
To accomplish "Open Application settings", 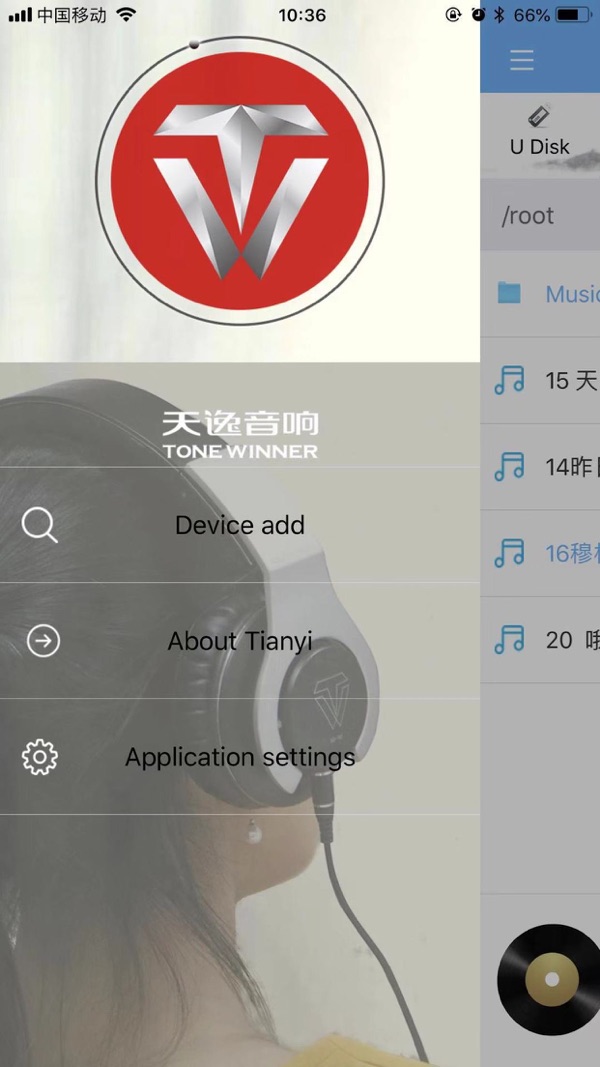I will (x=239, y=757).
